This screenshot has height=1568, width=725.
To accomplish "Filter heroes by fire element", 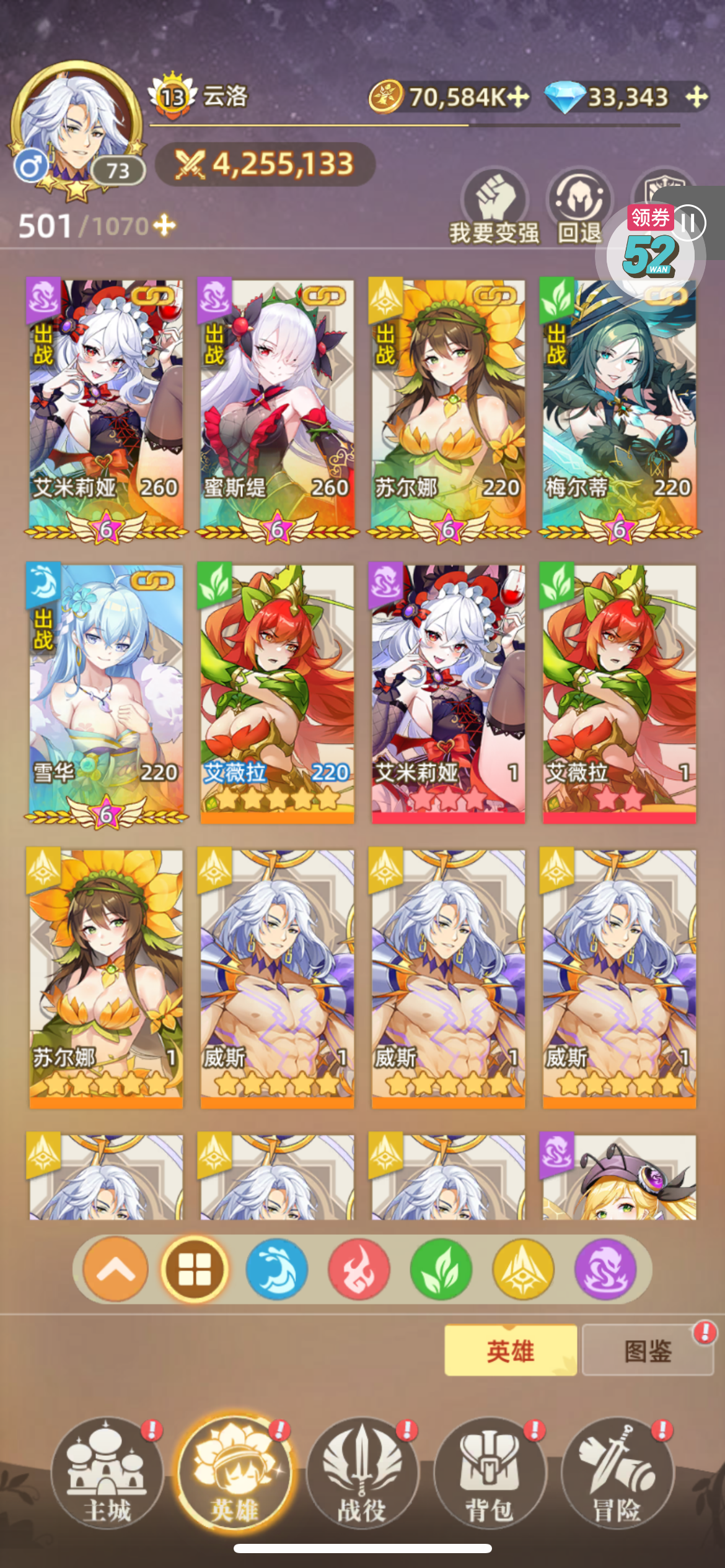I will coord(359,1270).
